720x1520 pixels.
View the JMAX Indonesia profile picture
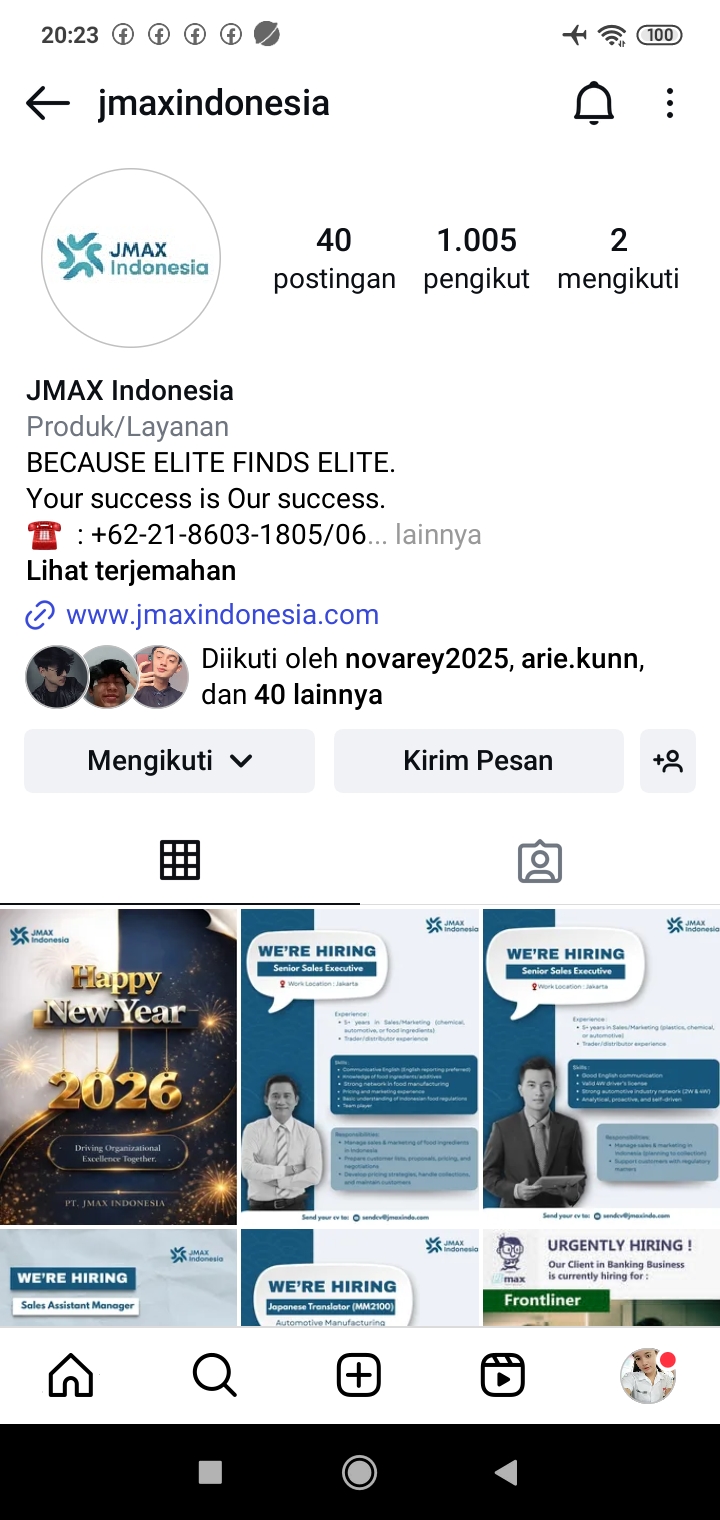[131, 258]
